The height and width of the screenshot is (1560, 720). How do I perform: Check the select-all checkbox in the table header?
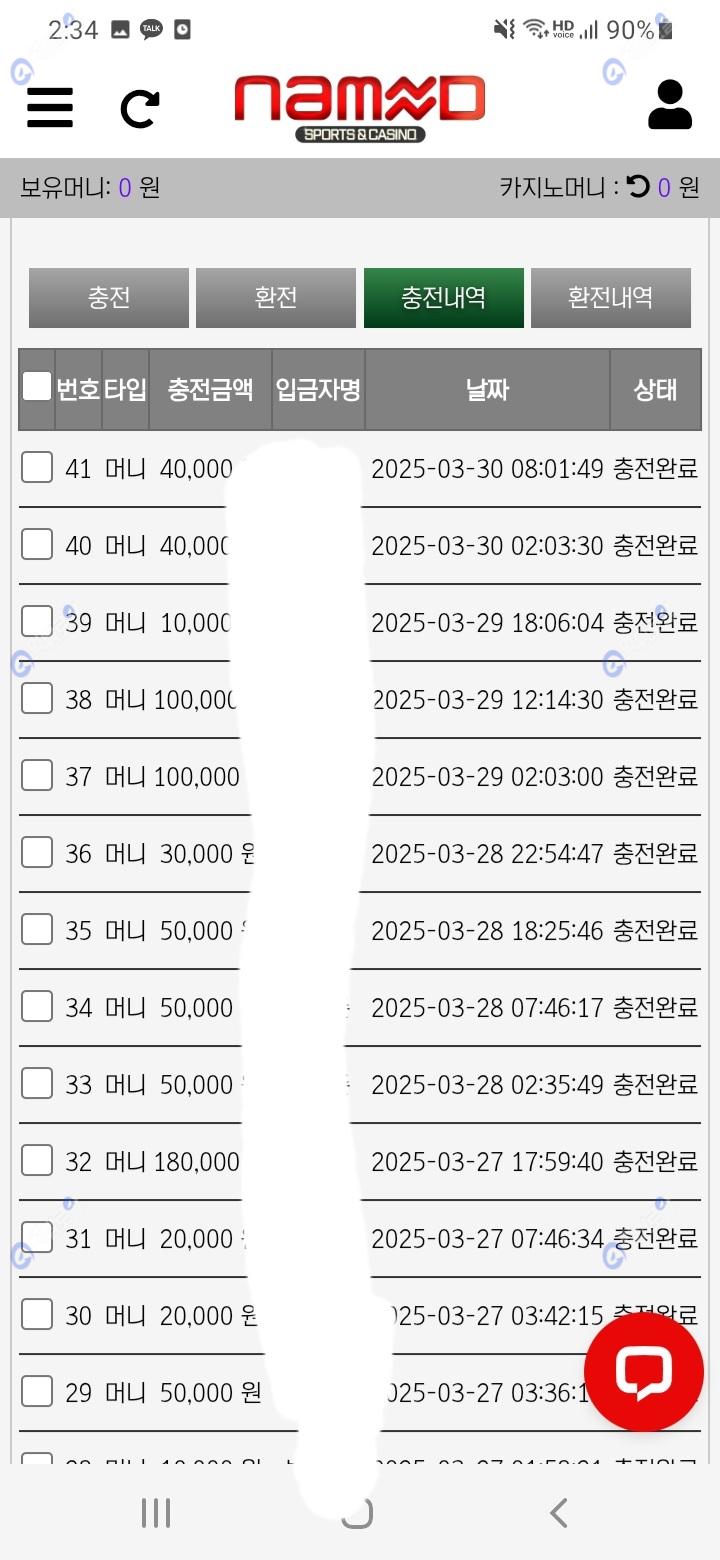tap(37, 386)
